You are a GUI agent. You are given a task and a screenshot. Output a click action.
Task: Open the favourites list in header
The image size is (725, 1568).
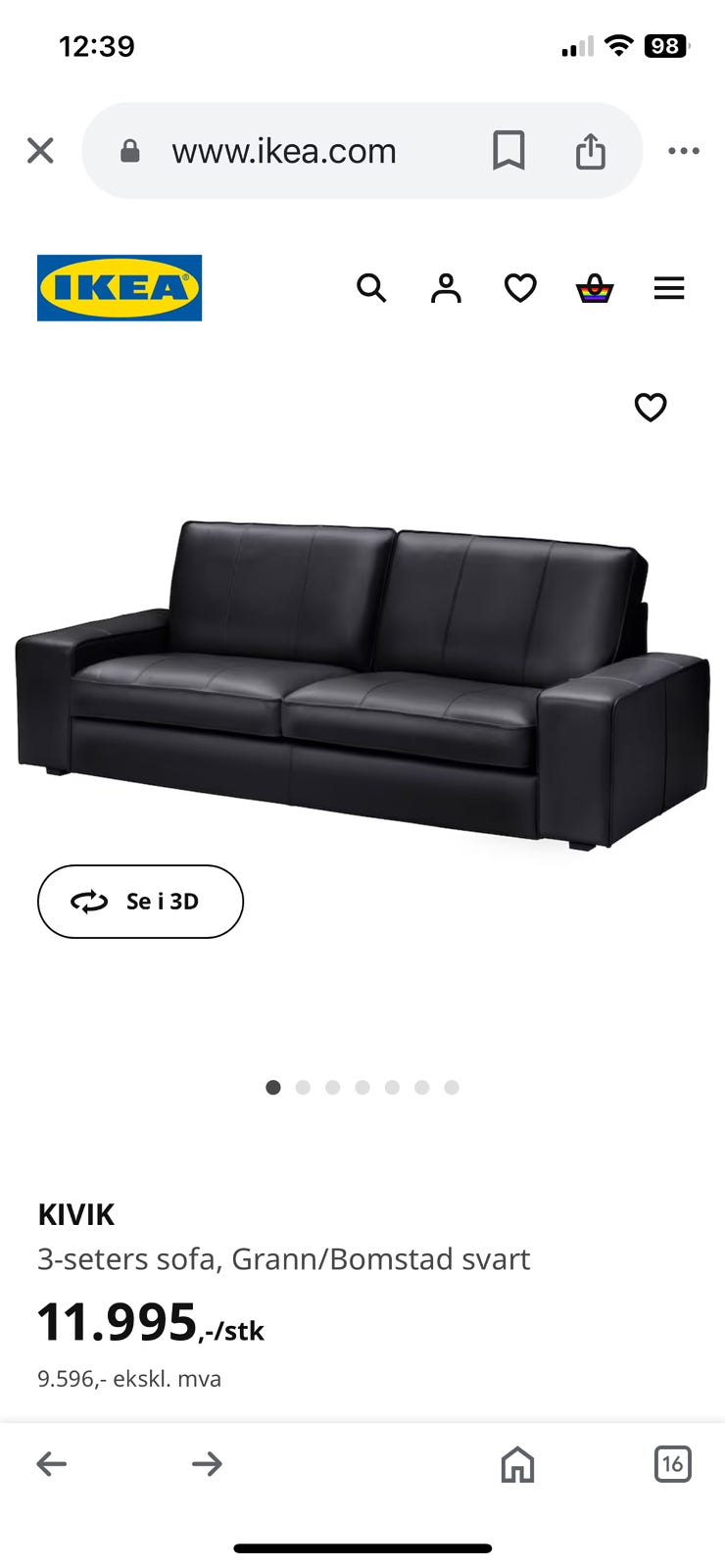click(x=520, y=288)
